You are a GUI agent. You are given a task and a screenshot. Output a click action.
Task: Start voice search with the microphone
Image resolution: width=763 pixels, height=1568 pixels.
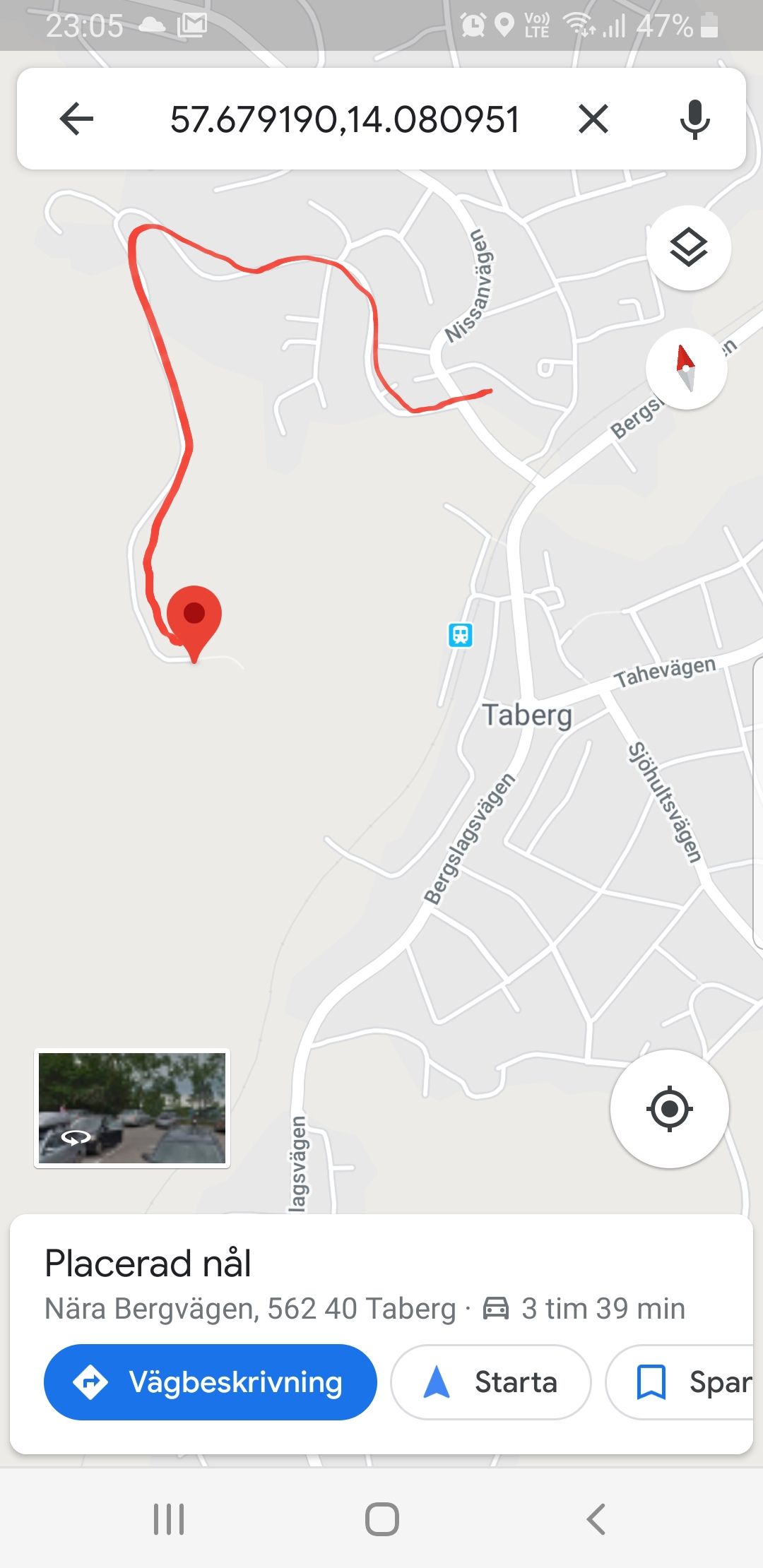coord(695,119)
